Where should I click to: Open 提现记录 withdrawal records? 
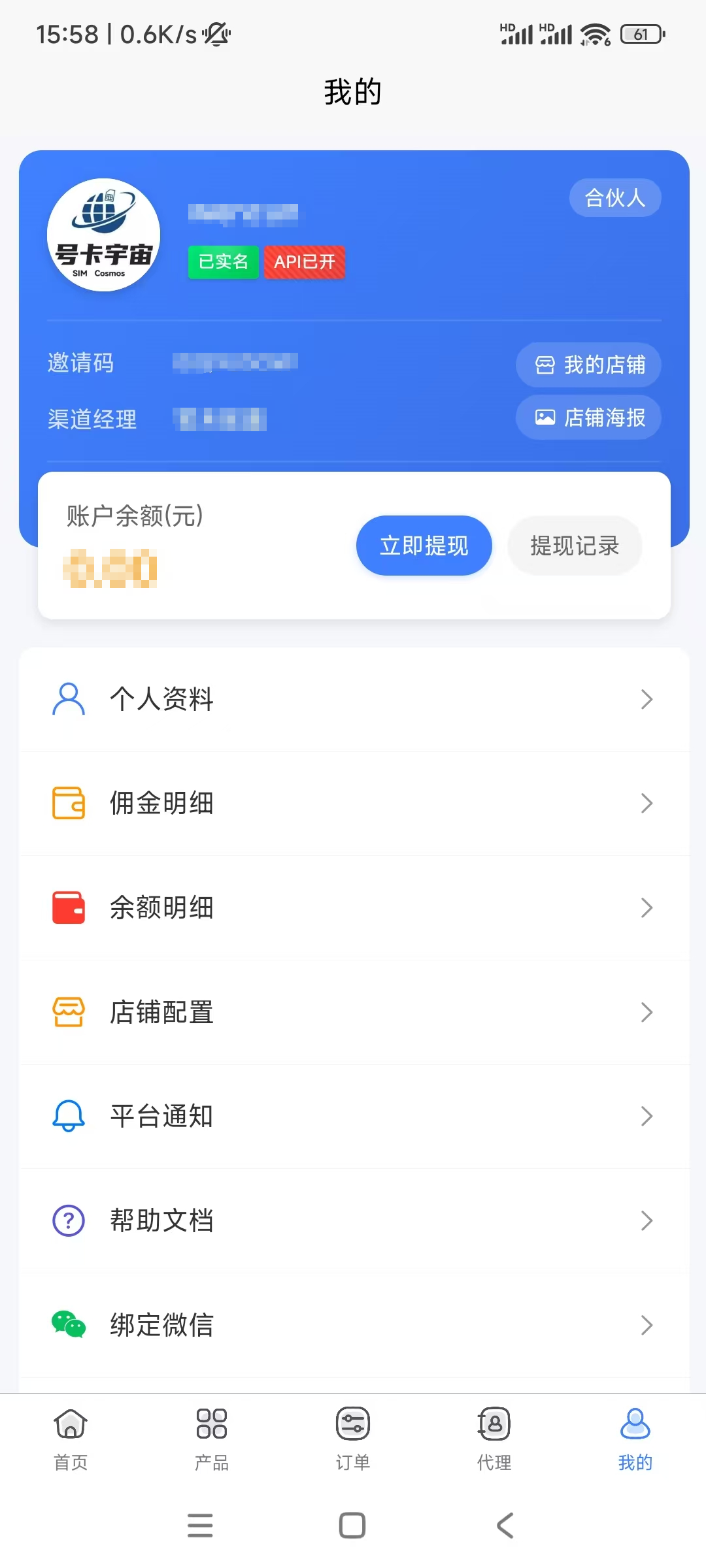tap(575, 546)
